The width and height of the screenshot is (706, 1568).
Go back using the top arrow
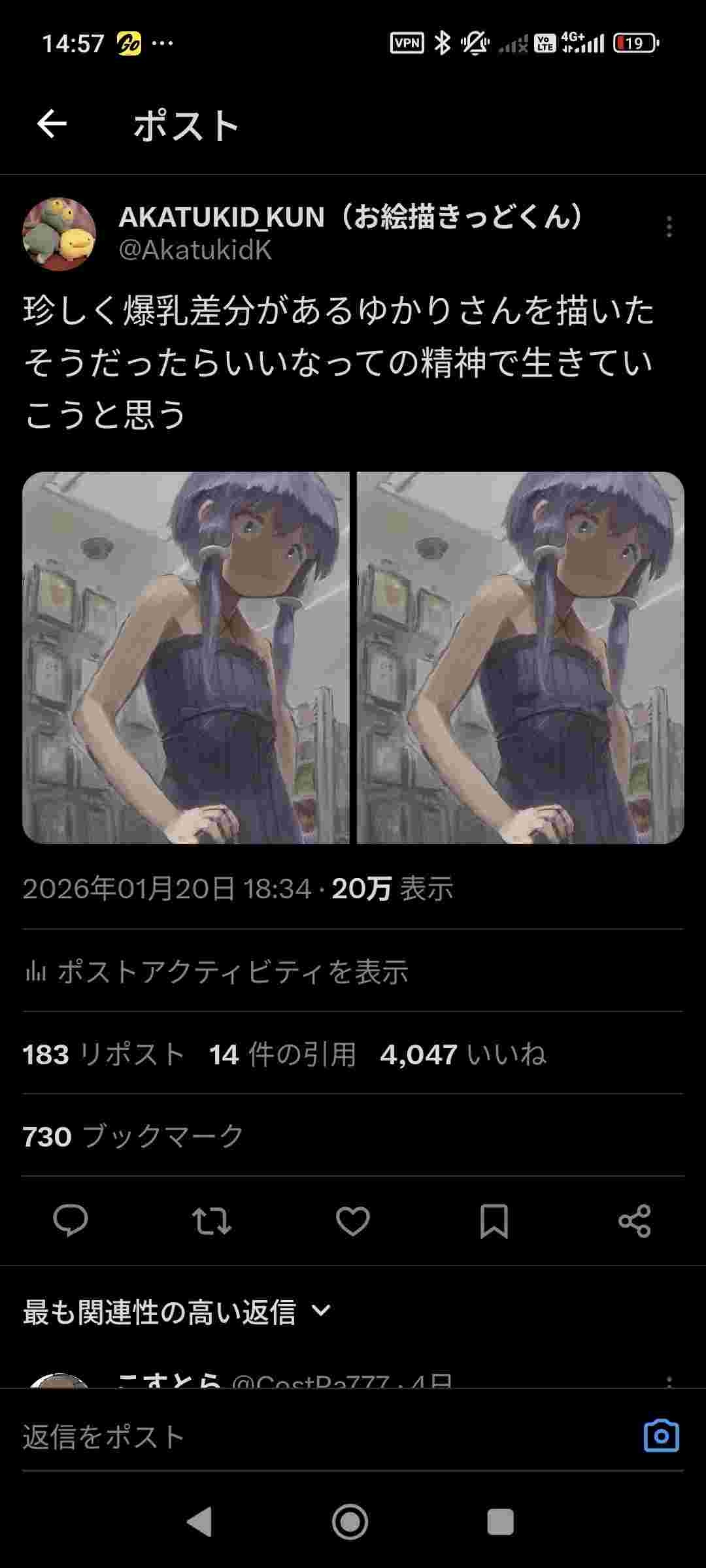[x=52, y=124]
